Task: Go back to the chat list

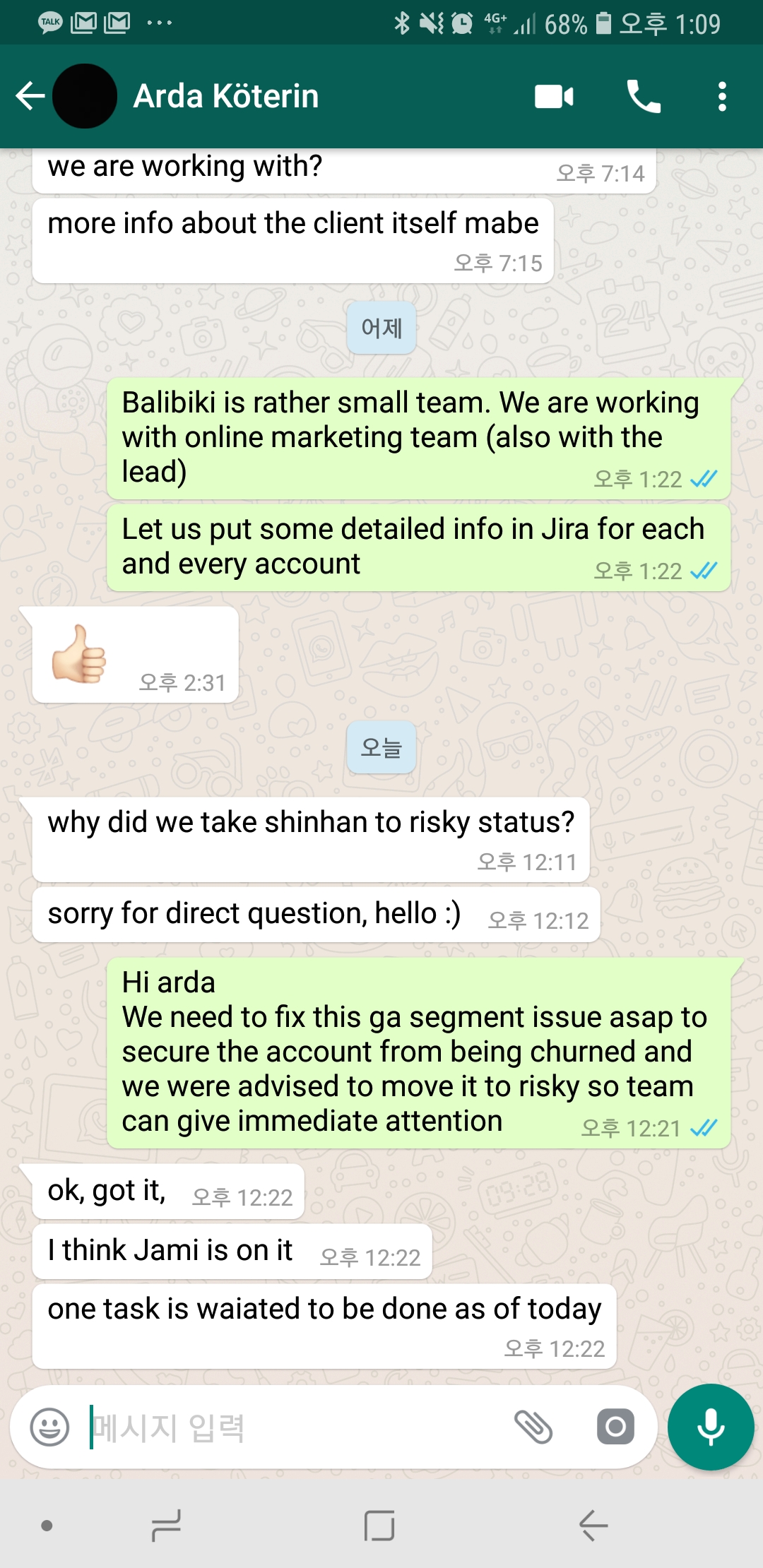Action: (30, 96)
